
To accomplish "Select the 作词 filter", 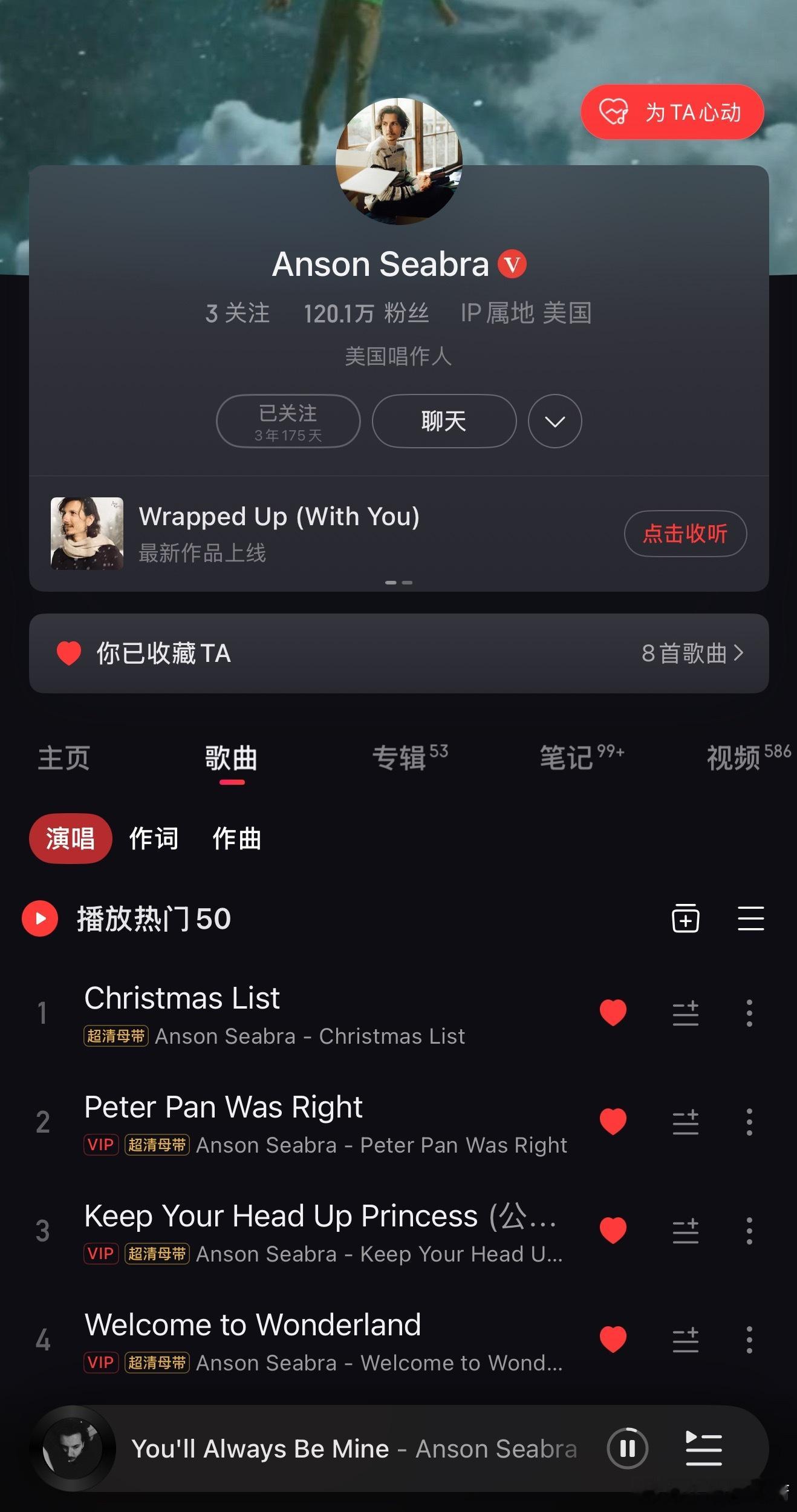I will (154, 838).
